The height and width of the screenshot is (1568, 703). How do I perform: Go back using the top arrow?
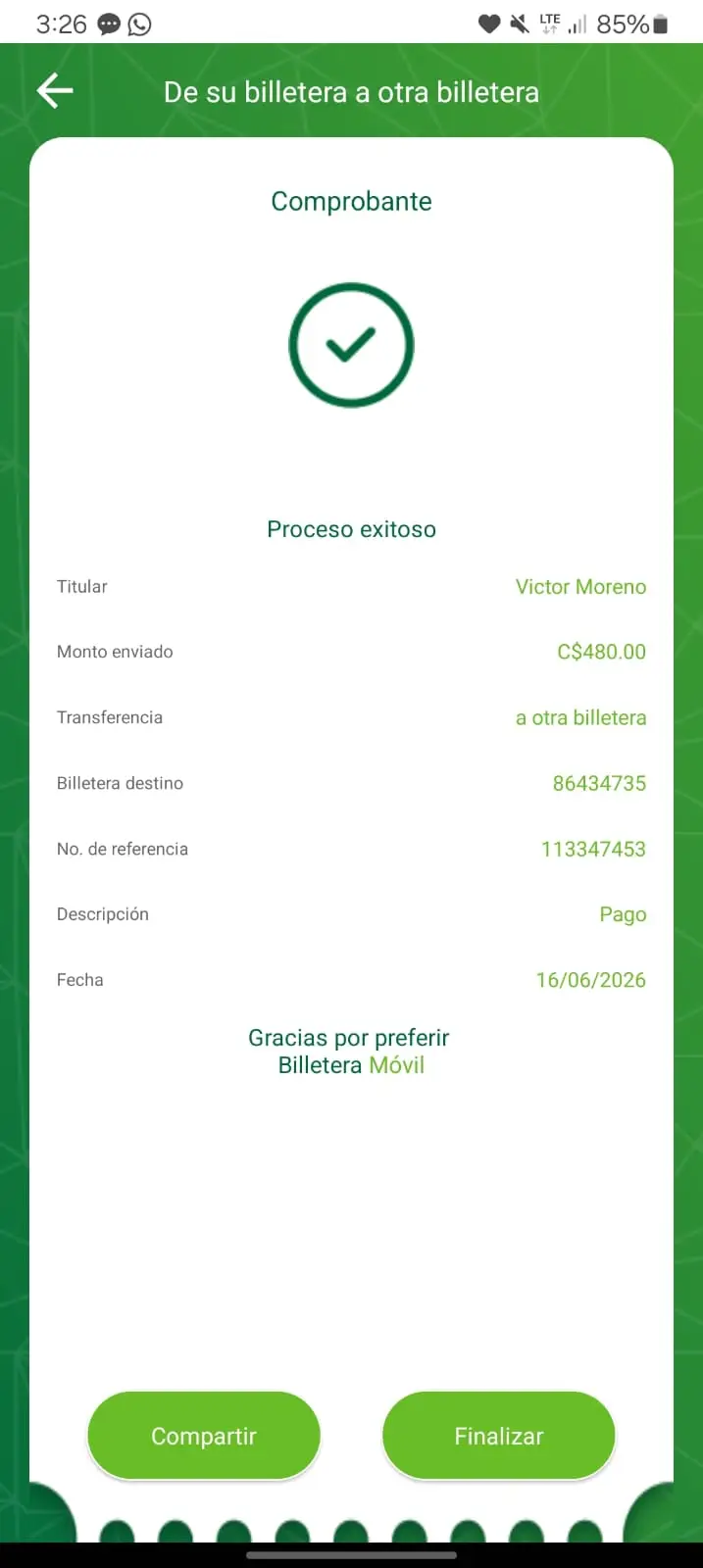point(55,91)
